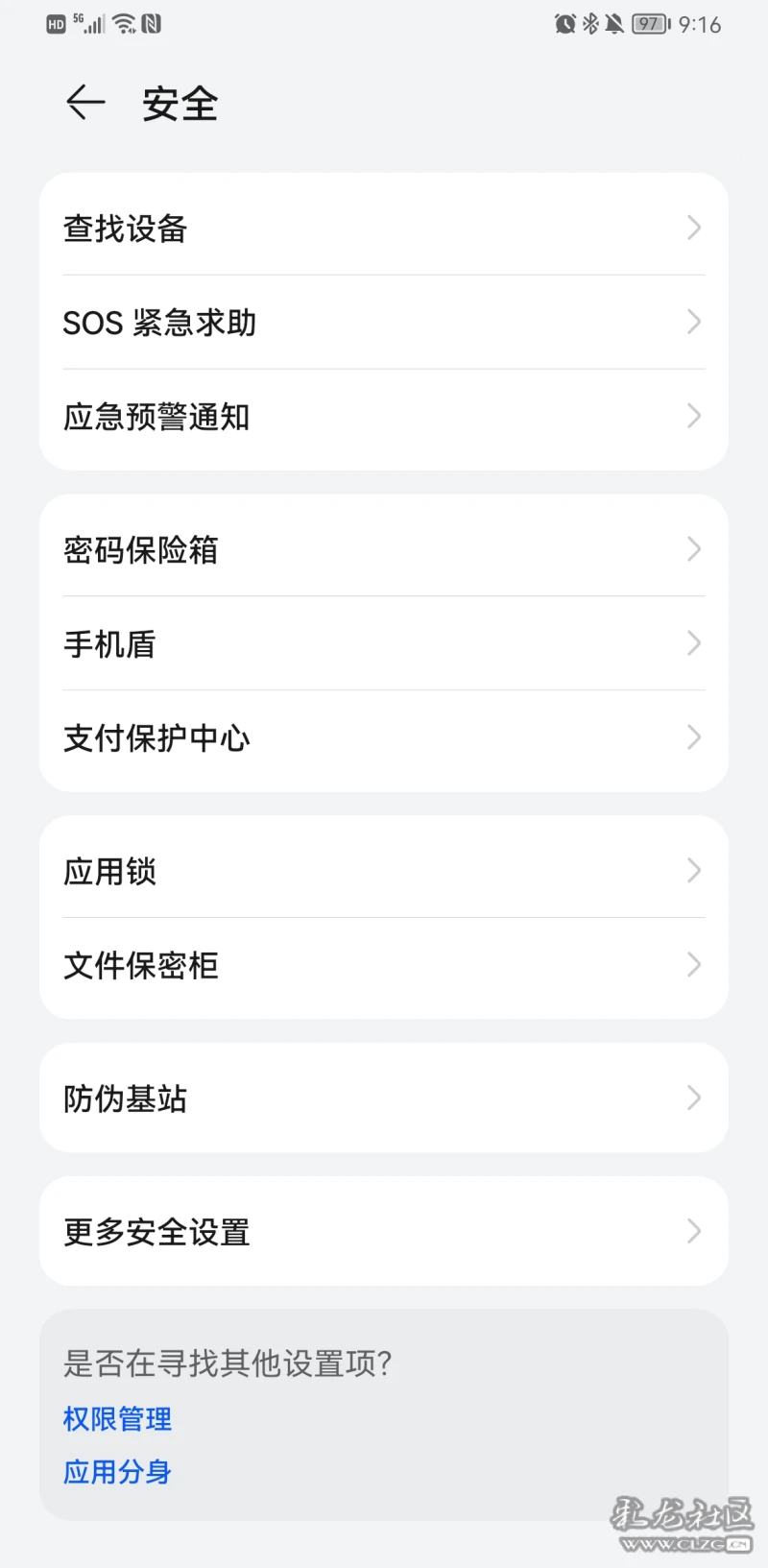
Task: Tap the Bluetooth status icon
Action: tap(588, 24)
